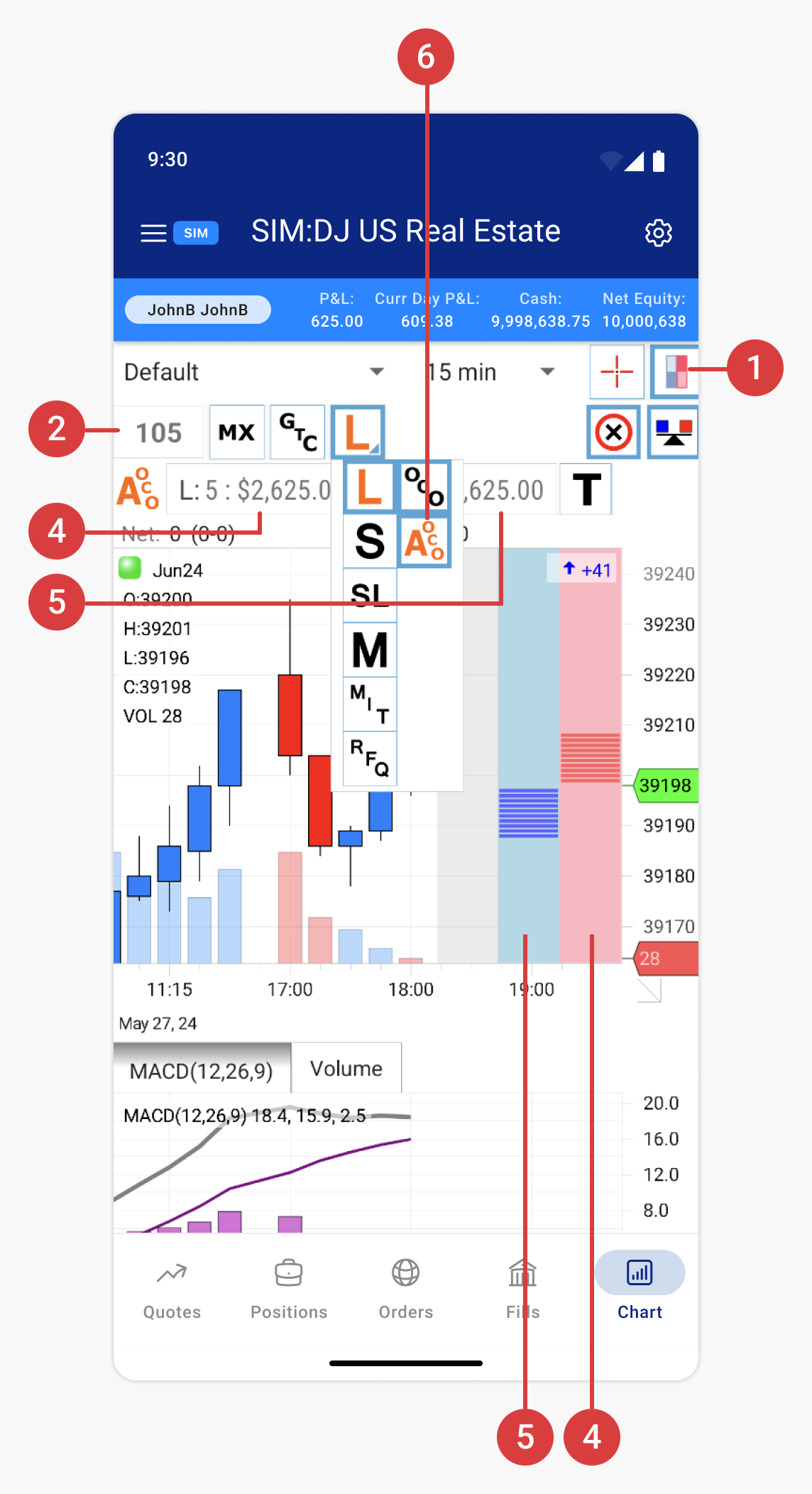Tap the JohnB JohnB account chip

coord(197,309)
